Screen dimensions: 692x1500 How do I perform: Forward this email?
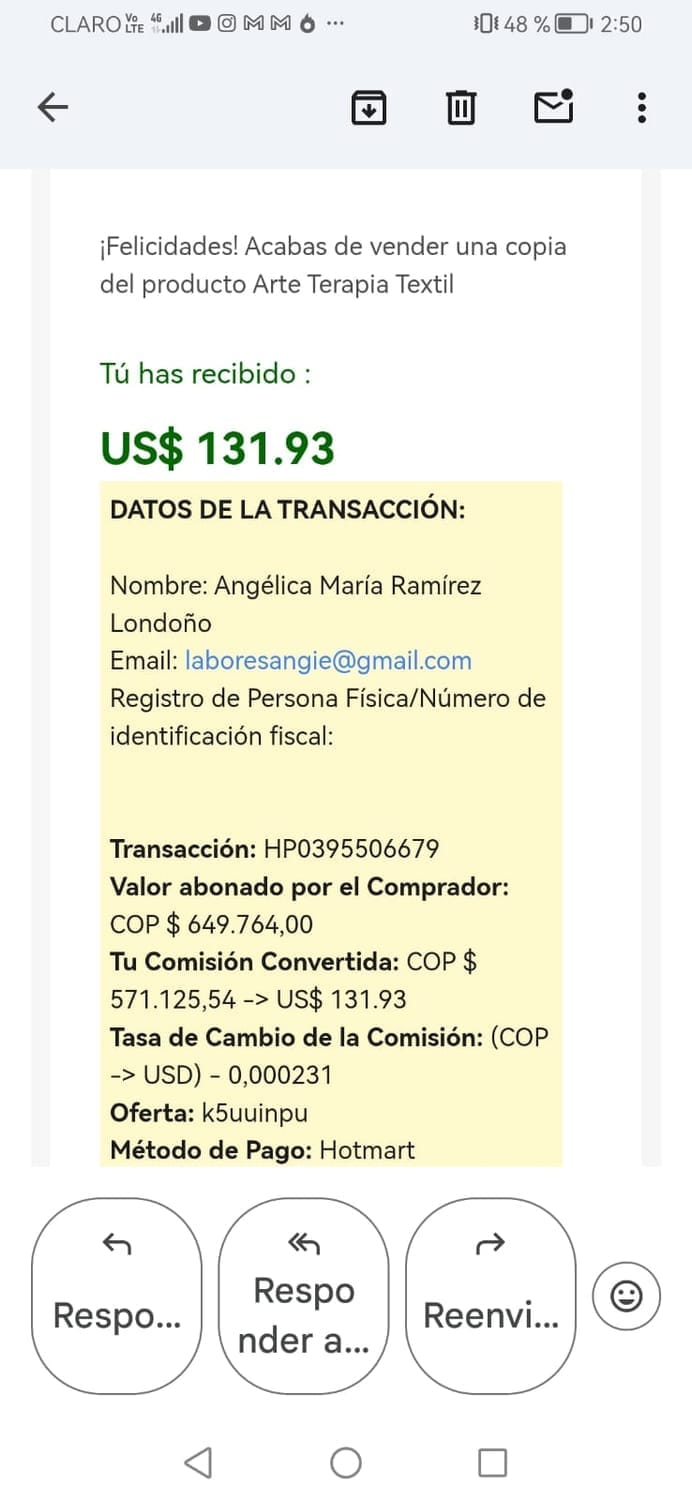click(490, 1295)
